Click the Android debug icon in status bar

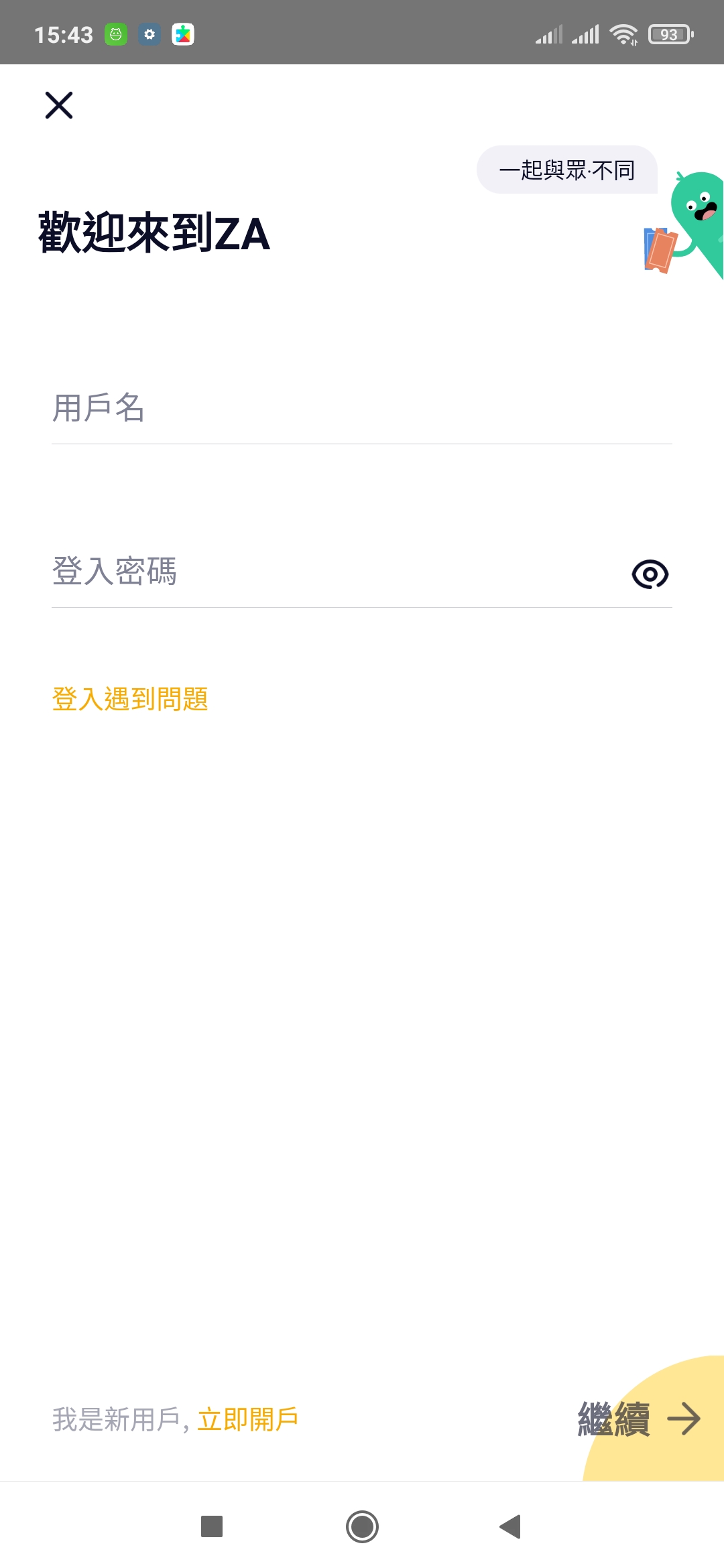click(117, 34)
